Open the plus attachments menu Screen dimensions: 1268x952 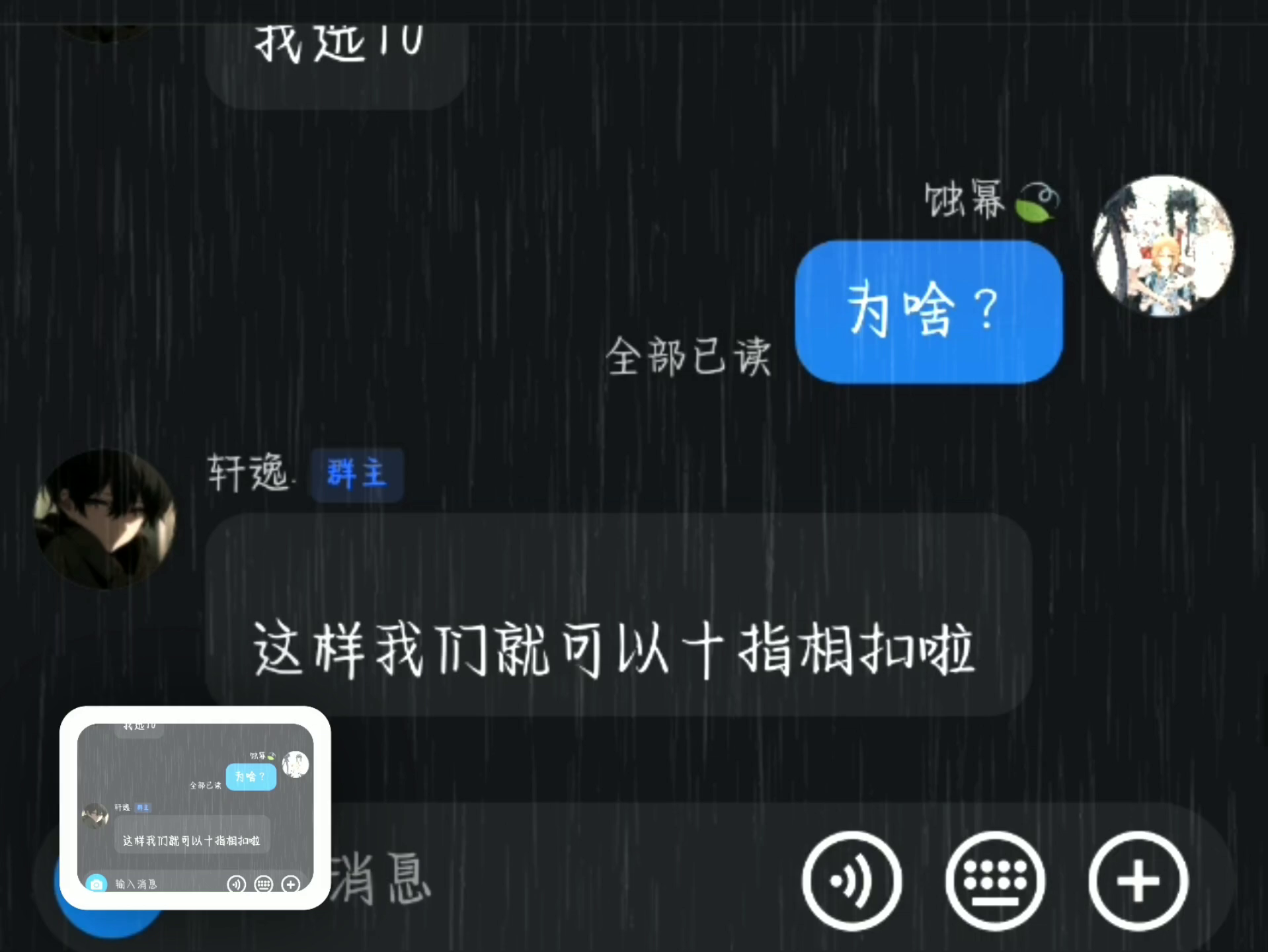1138,881
